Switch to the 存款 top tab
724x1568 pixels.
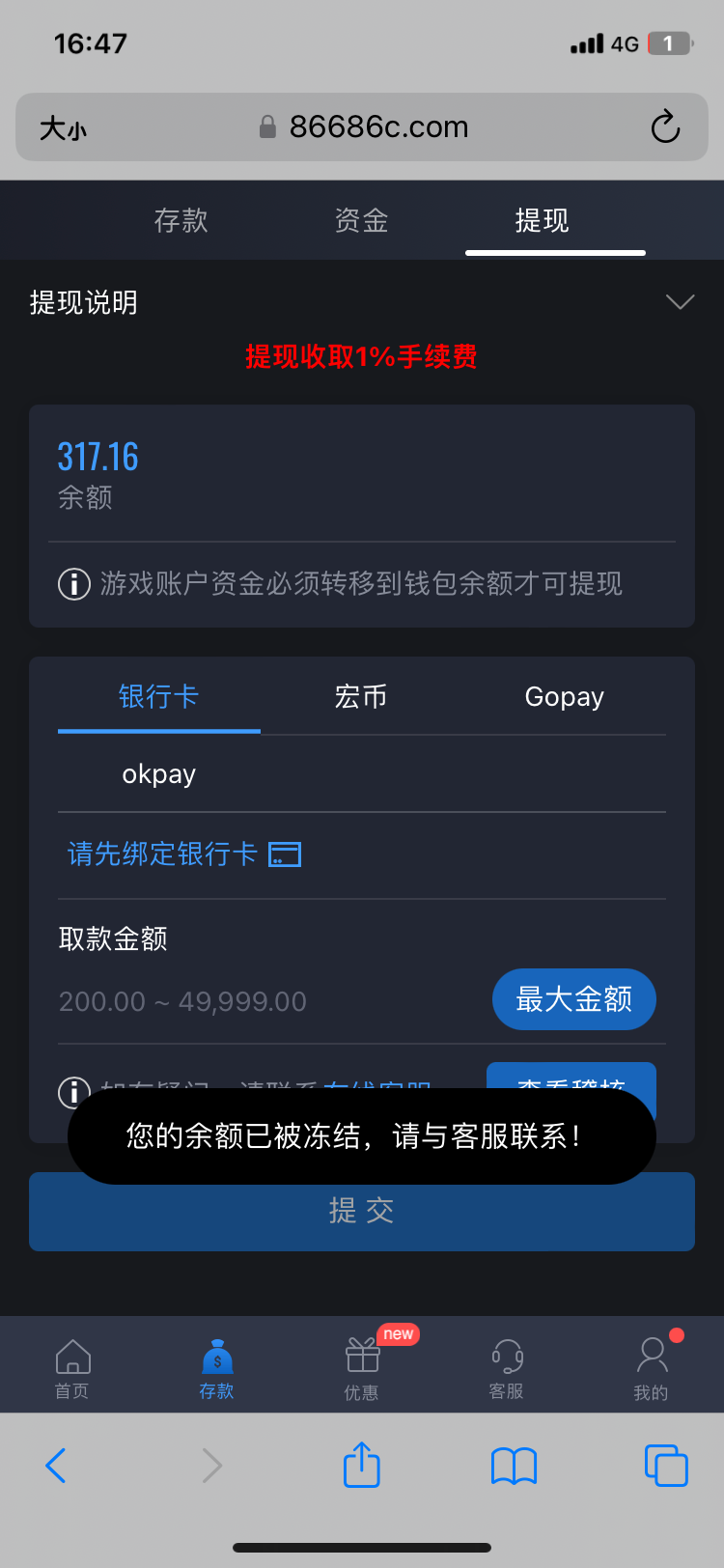tap(181, 221)
